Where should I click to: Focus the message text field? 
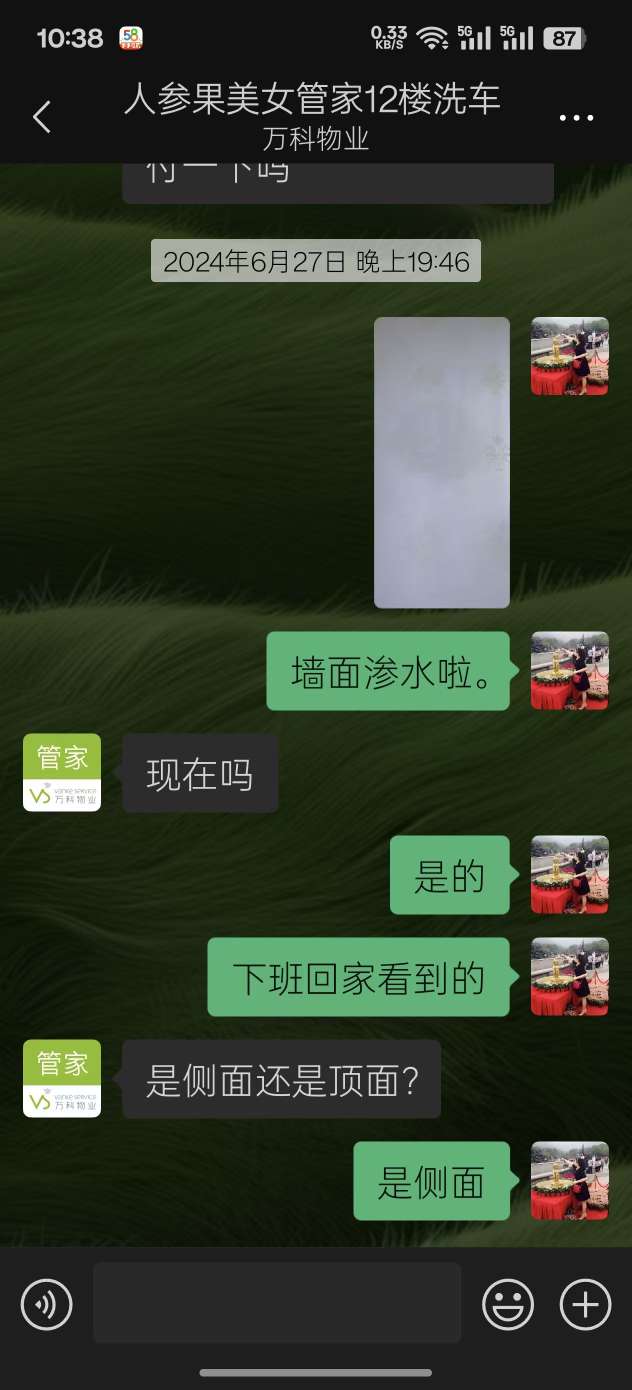tap(277, 1302)
